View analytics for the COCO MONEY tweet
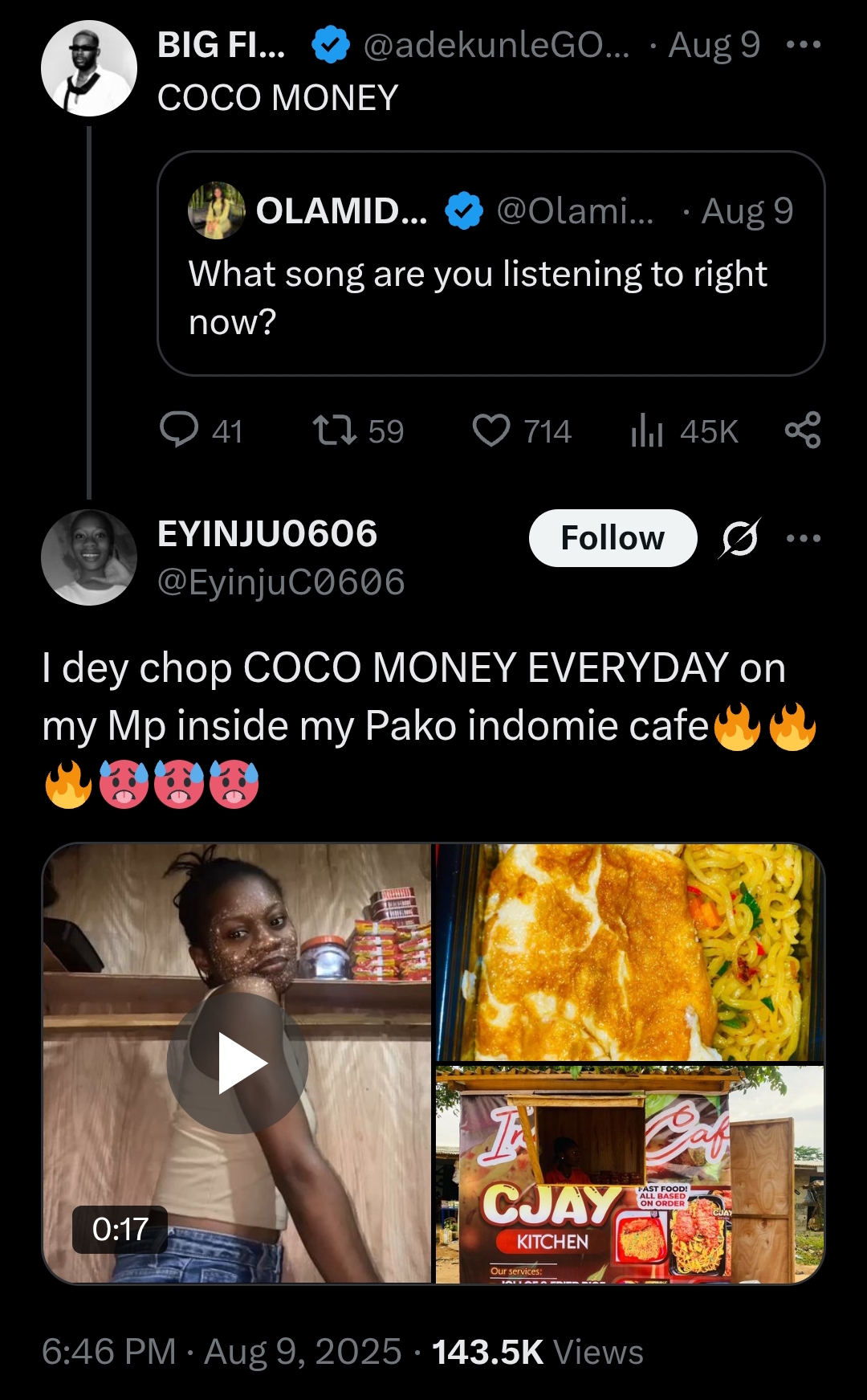Viewport: 867px width, 1400px height. point(647,430)
